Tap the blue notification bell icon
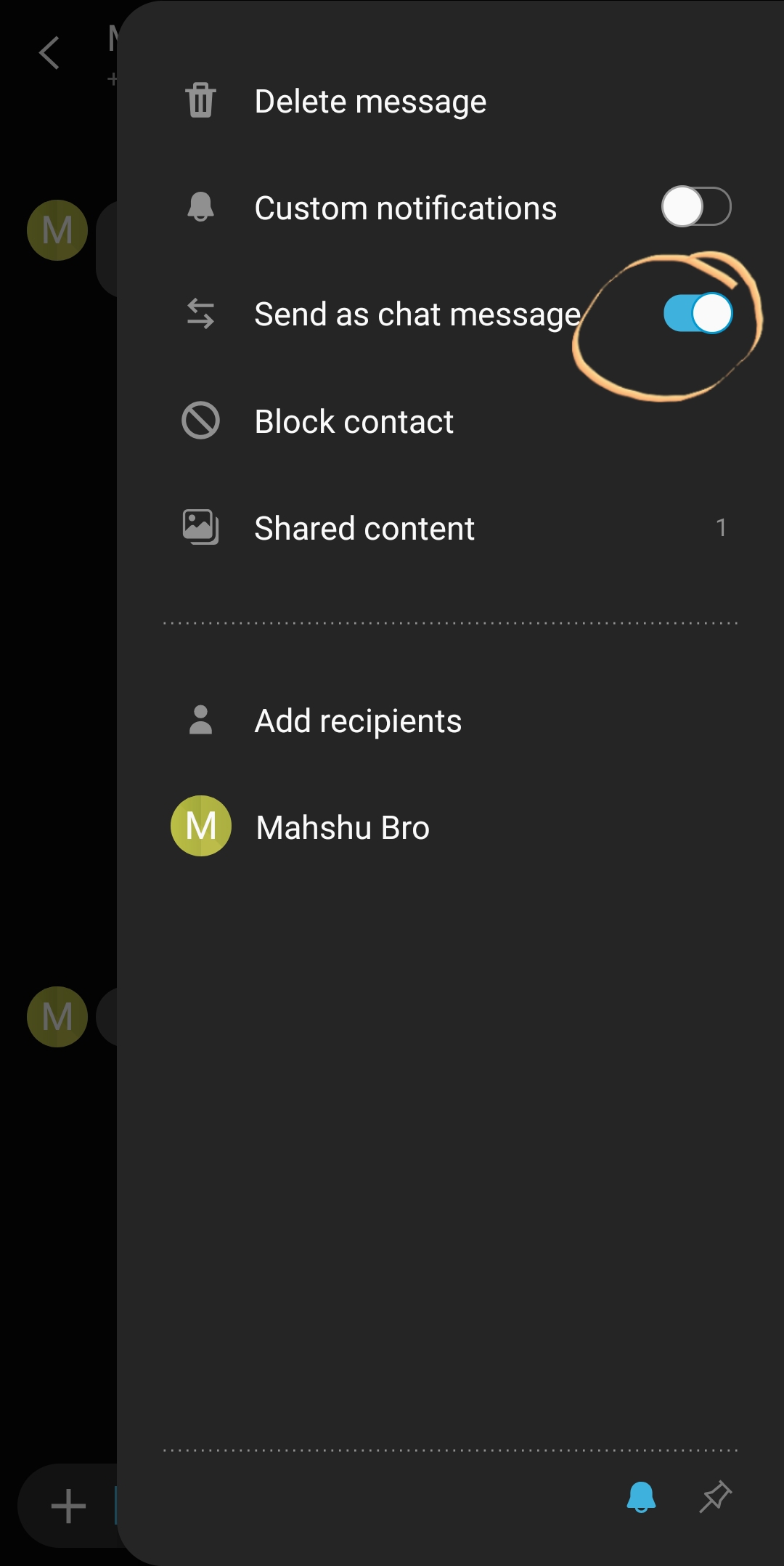 tap(641, 1498)
